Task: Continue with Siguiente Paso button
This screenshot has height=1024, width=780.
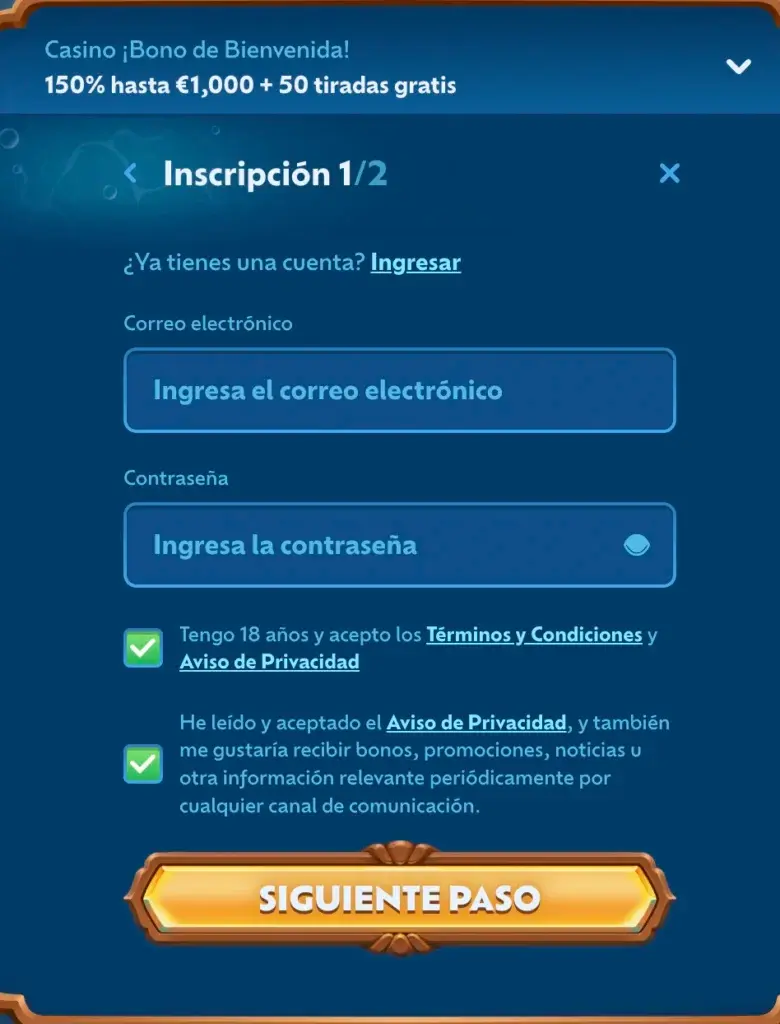Action: click(x=399, y=897)
